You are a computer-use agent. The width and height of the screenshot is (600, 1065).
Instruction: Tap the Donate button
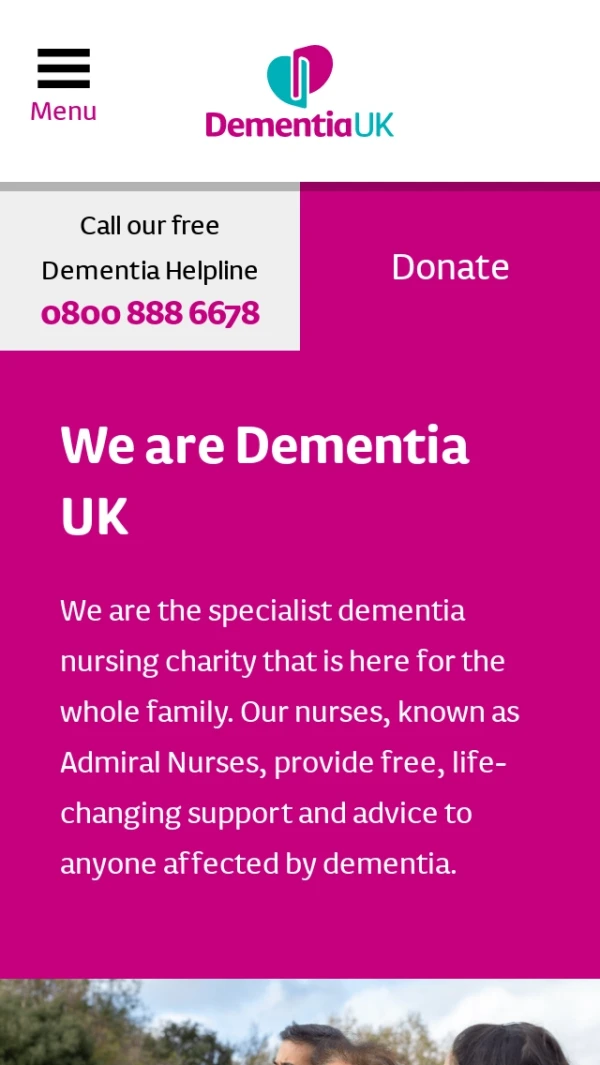450,267
